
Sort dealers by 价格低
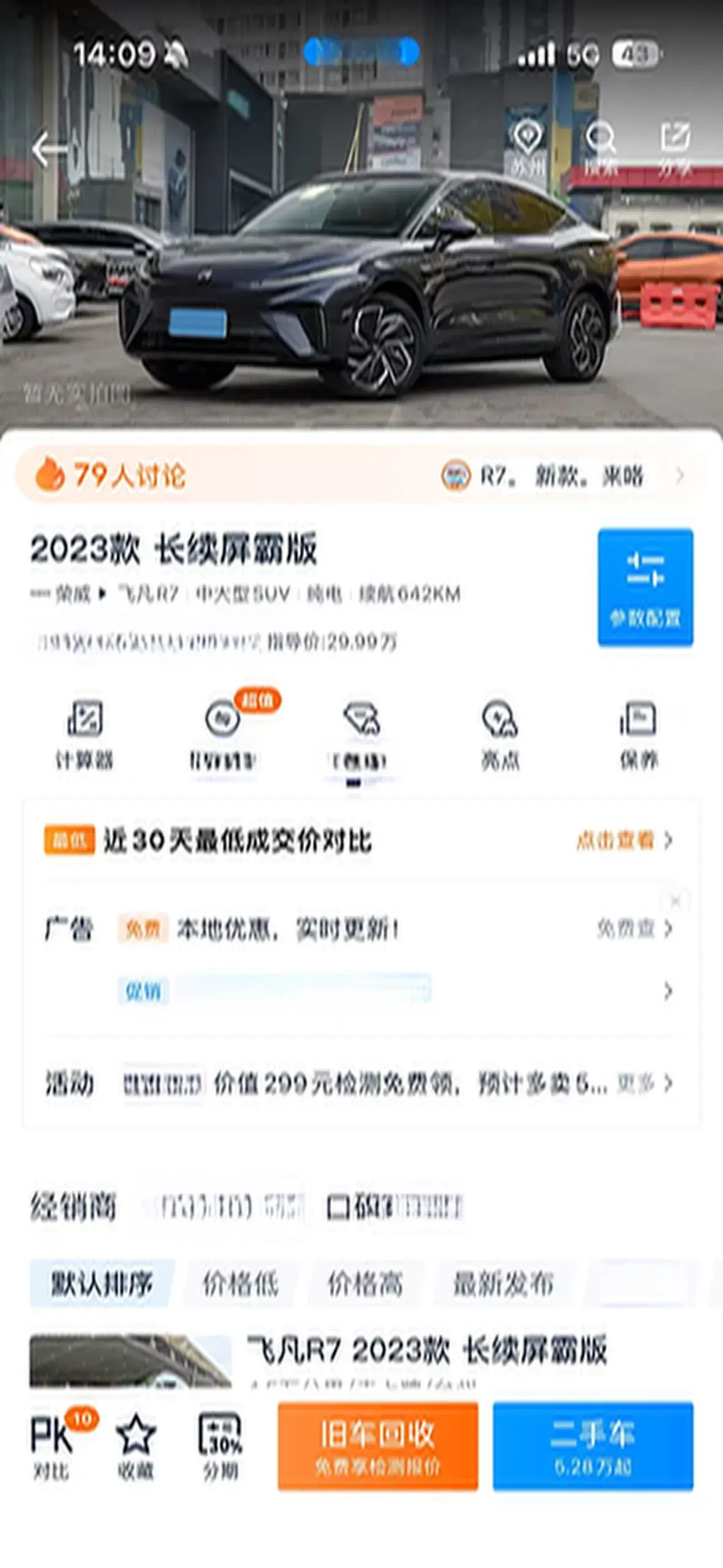pyautogui.click(x=241, y=1283)
